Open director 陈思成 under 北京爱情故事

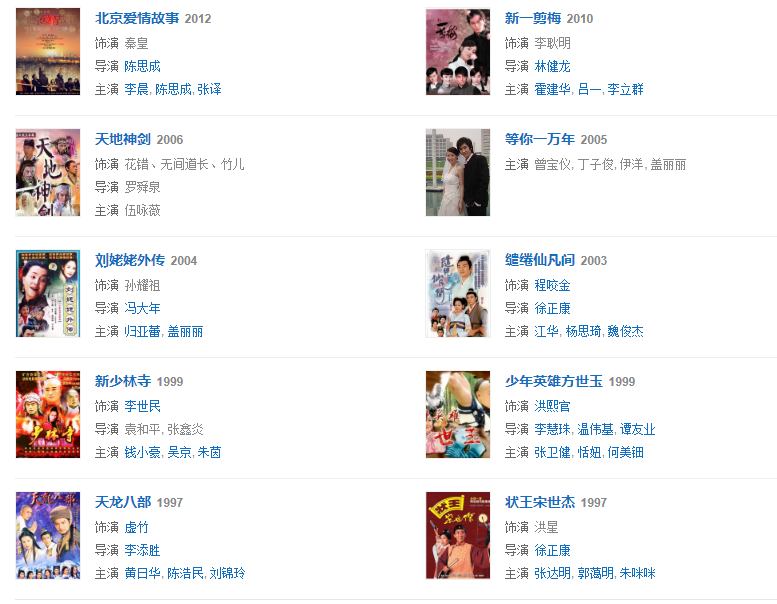[x=142, y=66]
